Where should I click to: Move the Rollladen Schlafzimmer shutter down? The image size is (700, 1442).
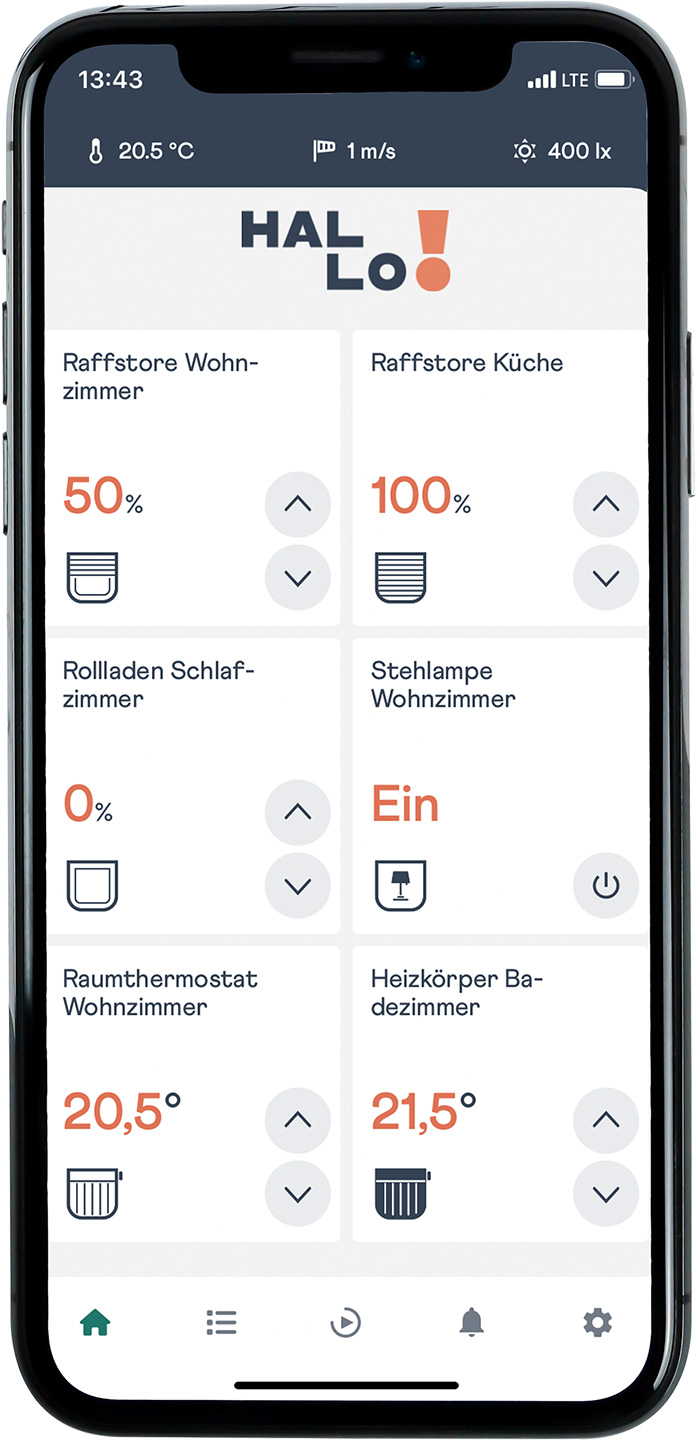pyautogui.click(x=298, y=885)
